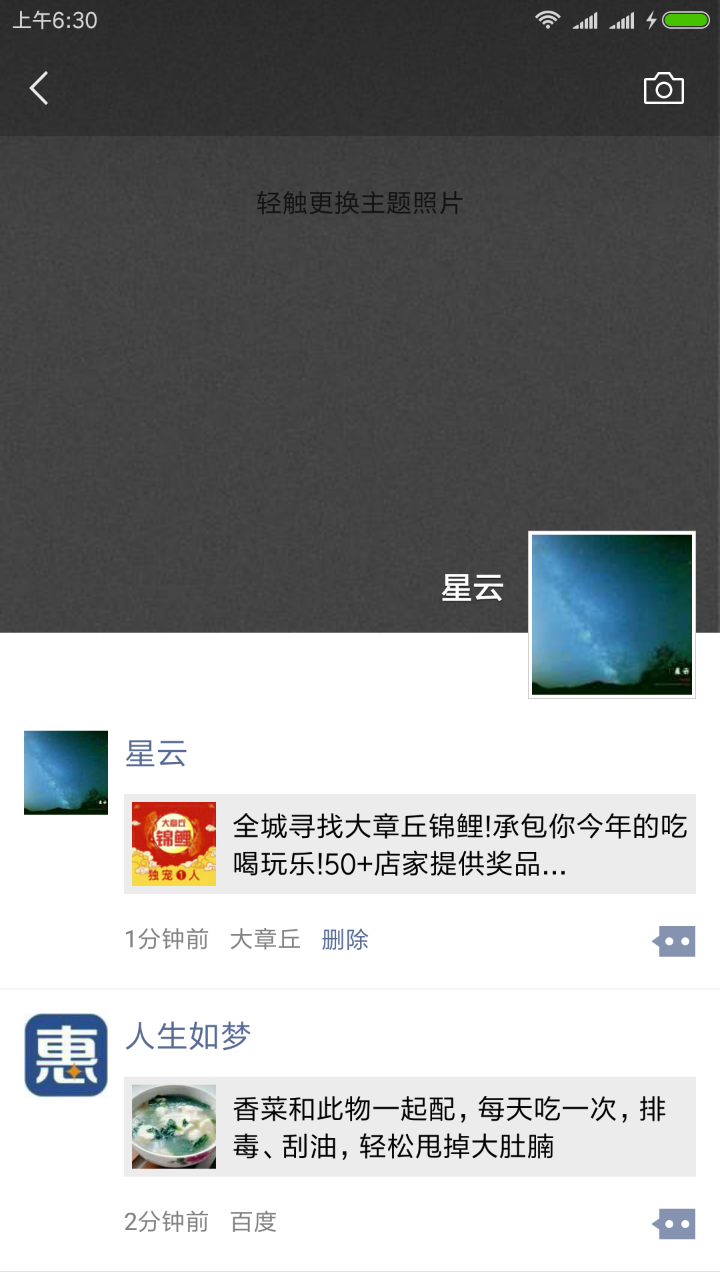Open the 大章丘 source link
This screenshot has width=720, height=1280.
(265, 940)
